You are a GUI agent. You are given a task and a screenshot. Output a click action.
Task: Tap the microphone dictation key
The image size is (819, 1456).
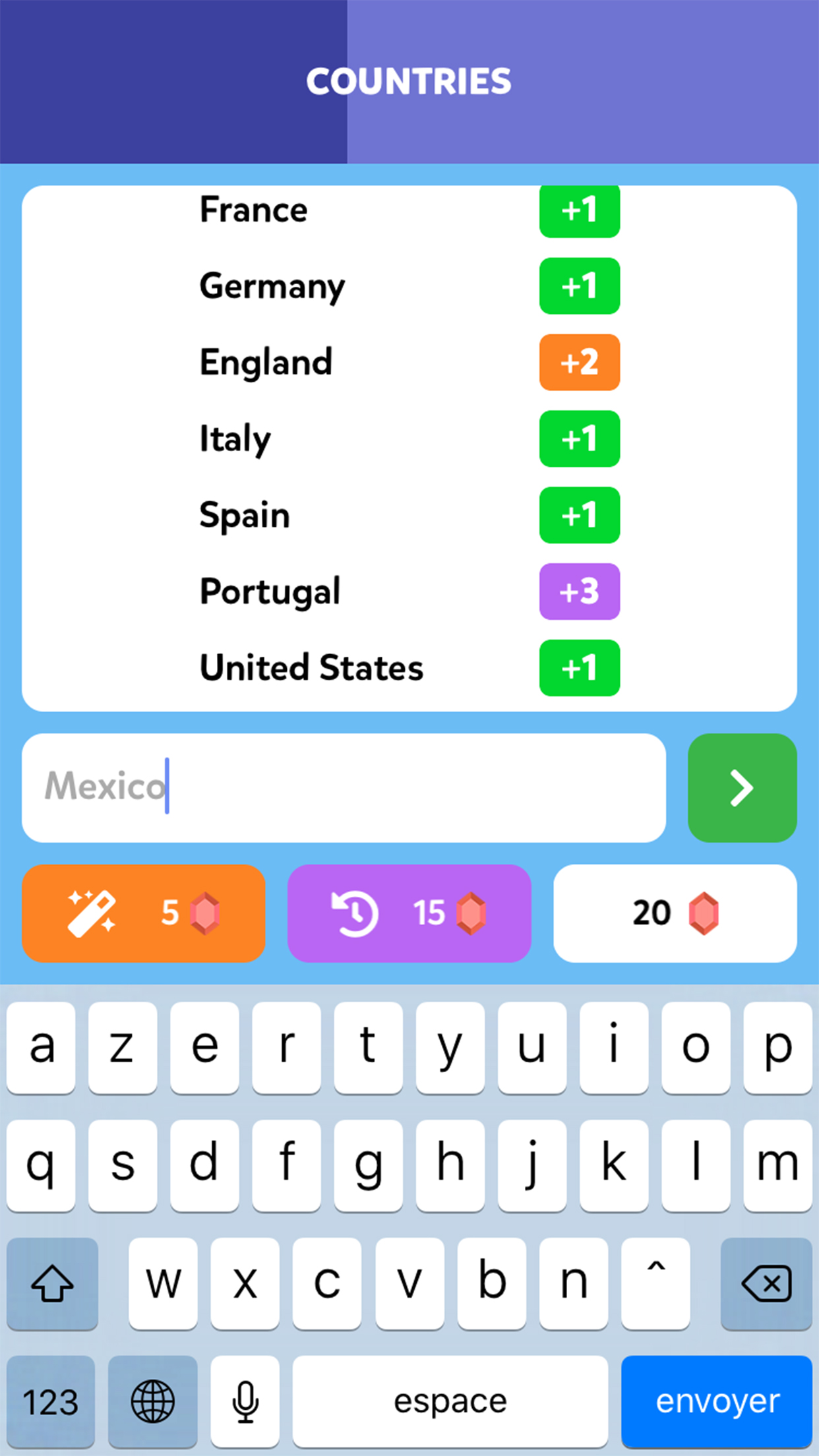point(245,1401)
